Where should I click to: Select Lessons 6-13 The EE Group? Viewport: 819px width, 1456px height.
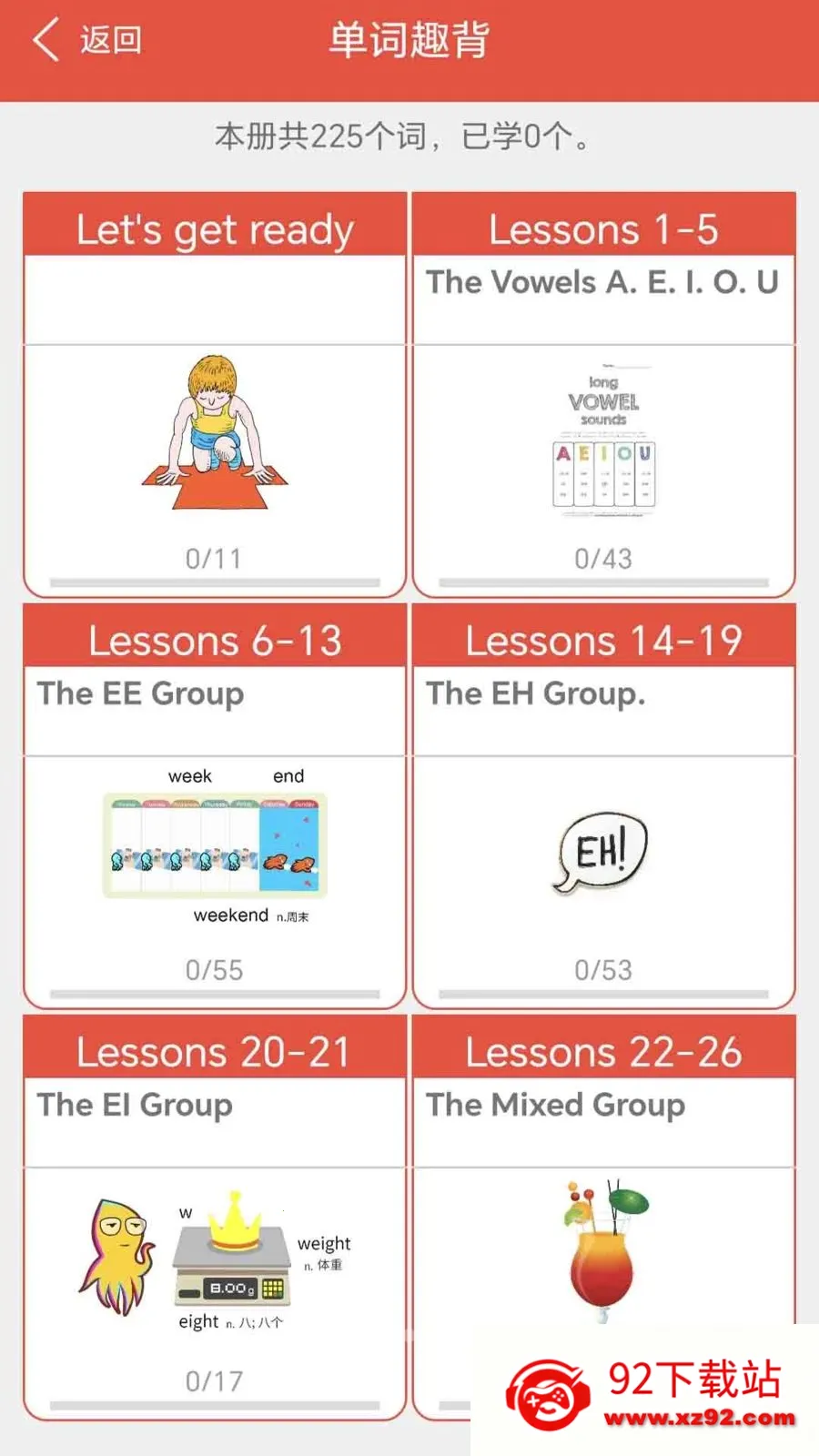coord(215,805)
